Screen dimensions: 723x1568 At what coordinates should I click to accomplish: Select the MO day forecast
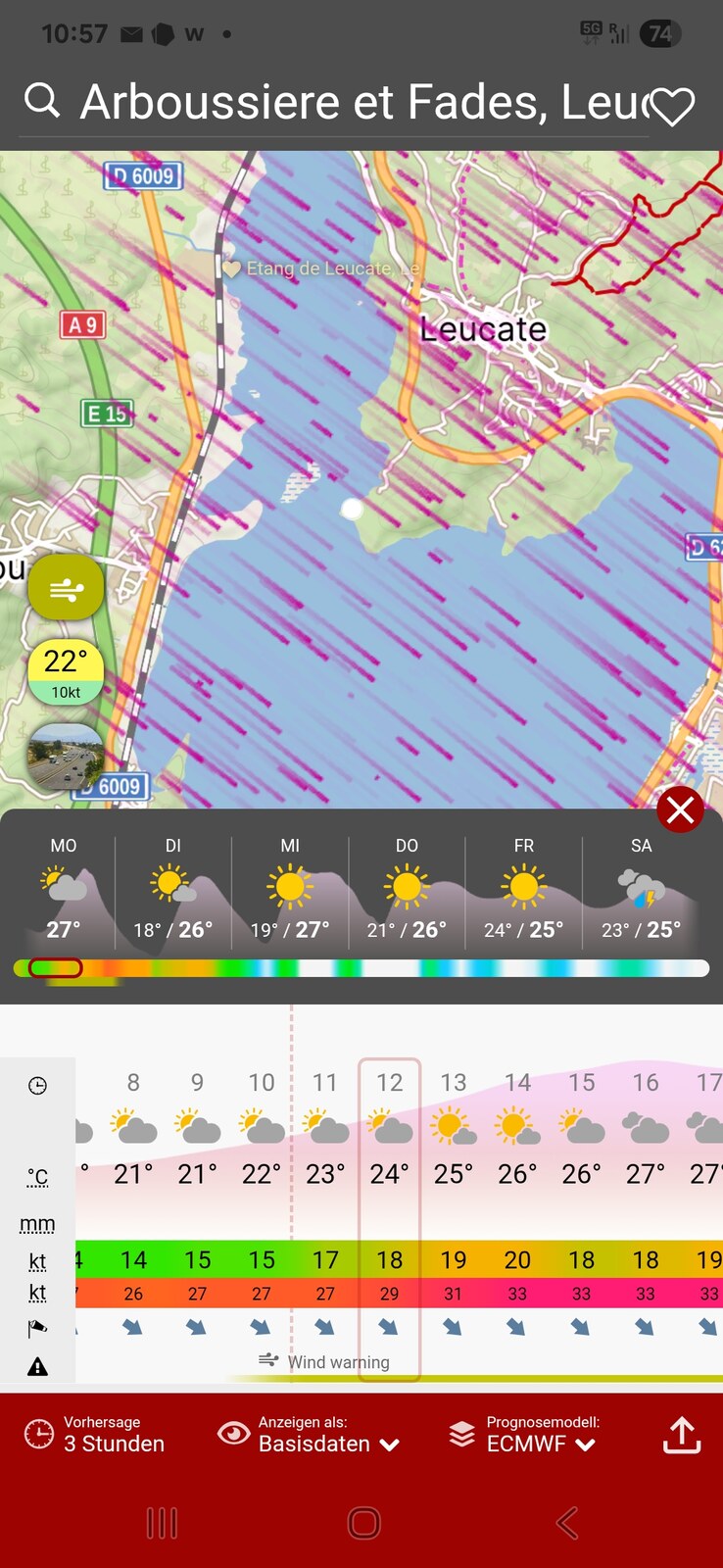(x=63, y=890)
